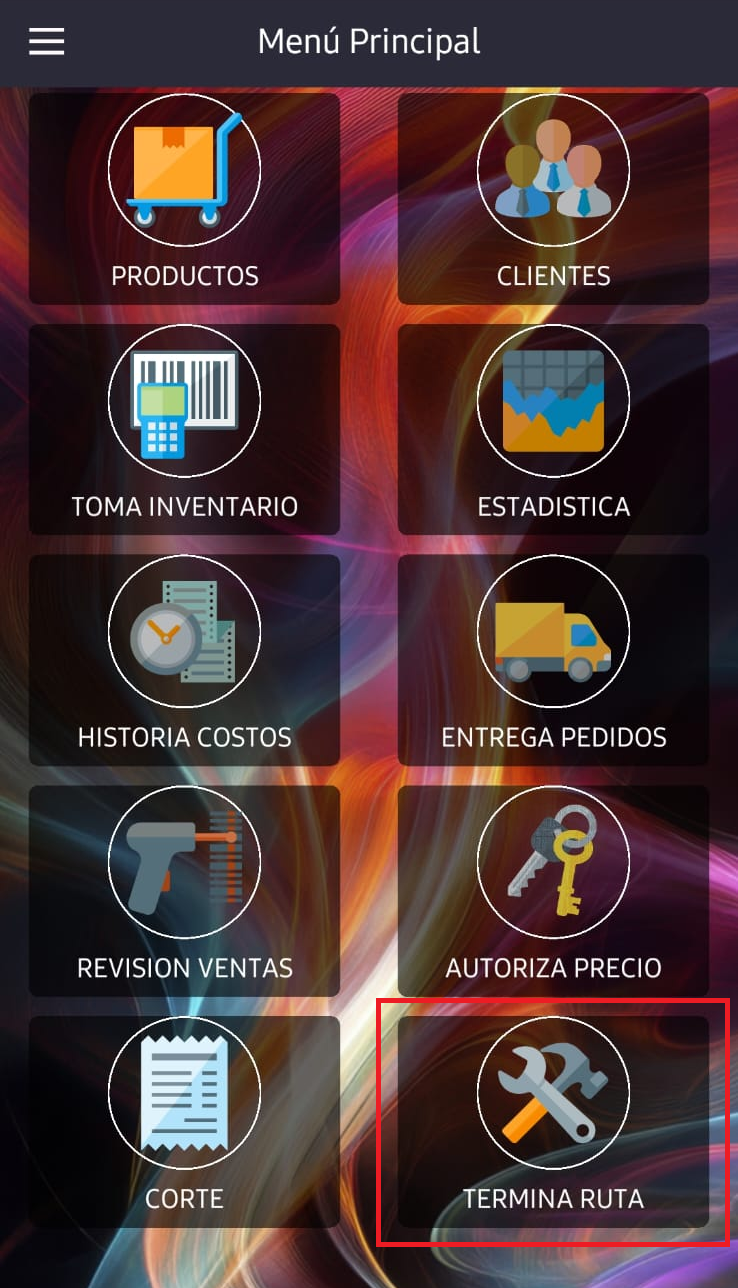Finish route via Termina Ruta tile
This screenshot has height=1288, width=738.
tap(553, 1122)
